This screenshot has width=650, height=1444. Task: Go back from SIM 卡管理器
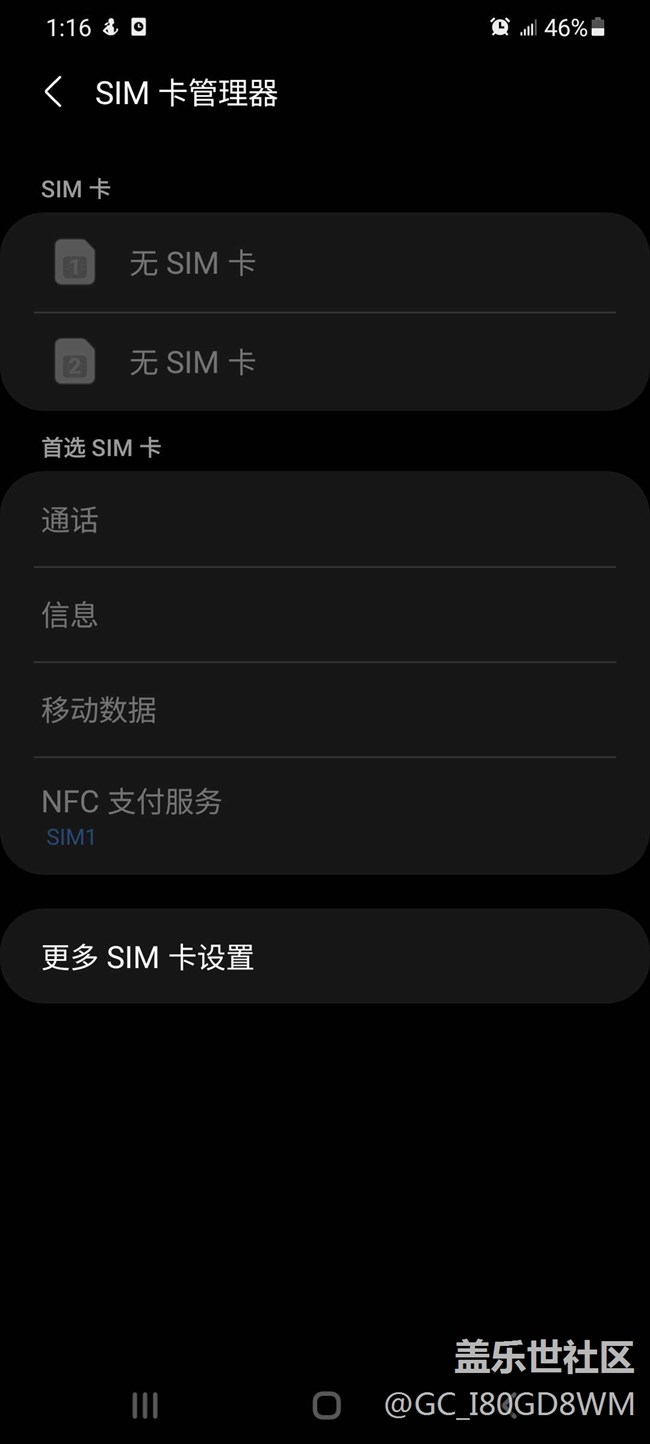53,93
